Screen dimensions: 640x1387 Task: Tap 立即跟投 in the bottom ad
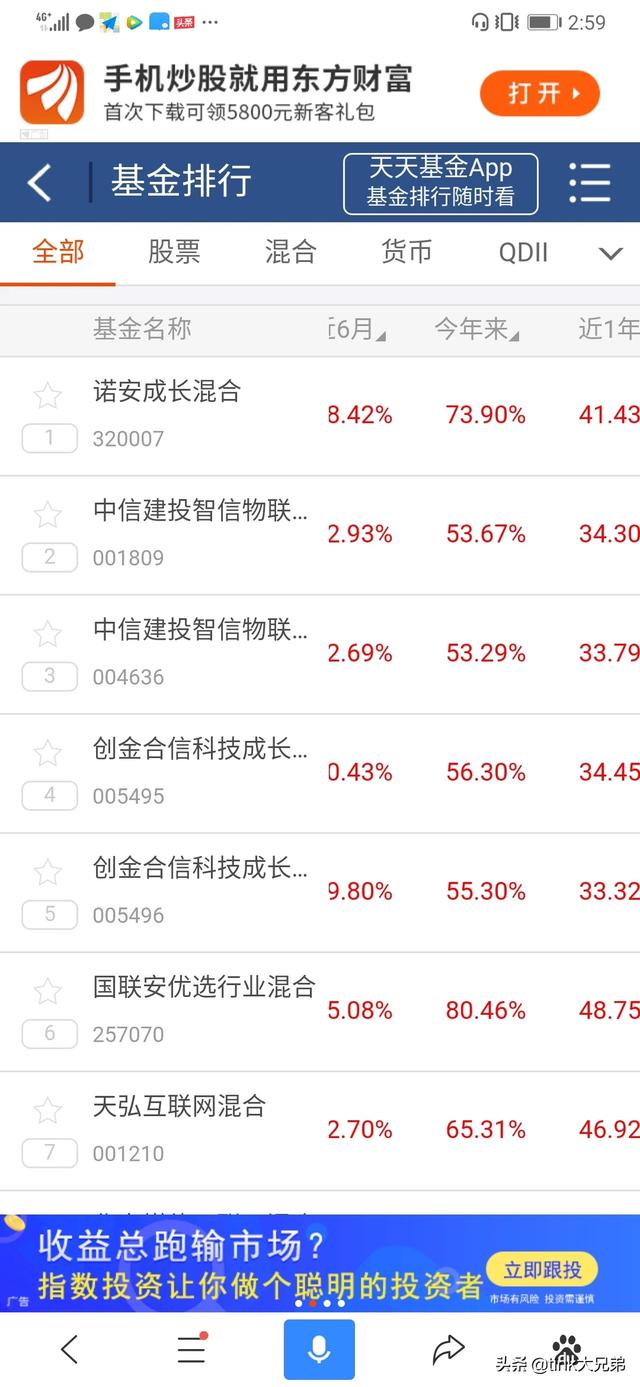point(541,1270)
